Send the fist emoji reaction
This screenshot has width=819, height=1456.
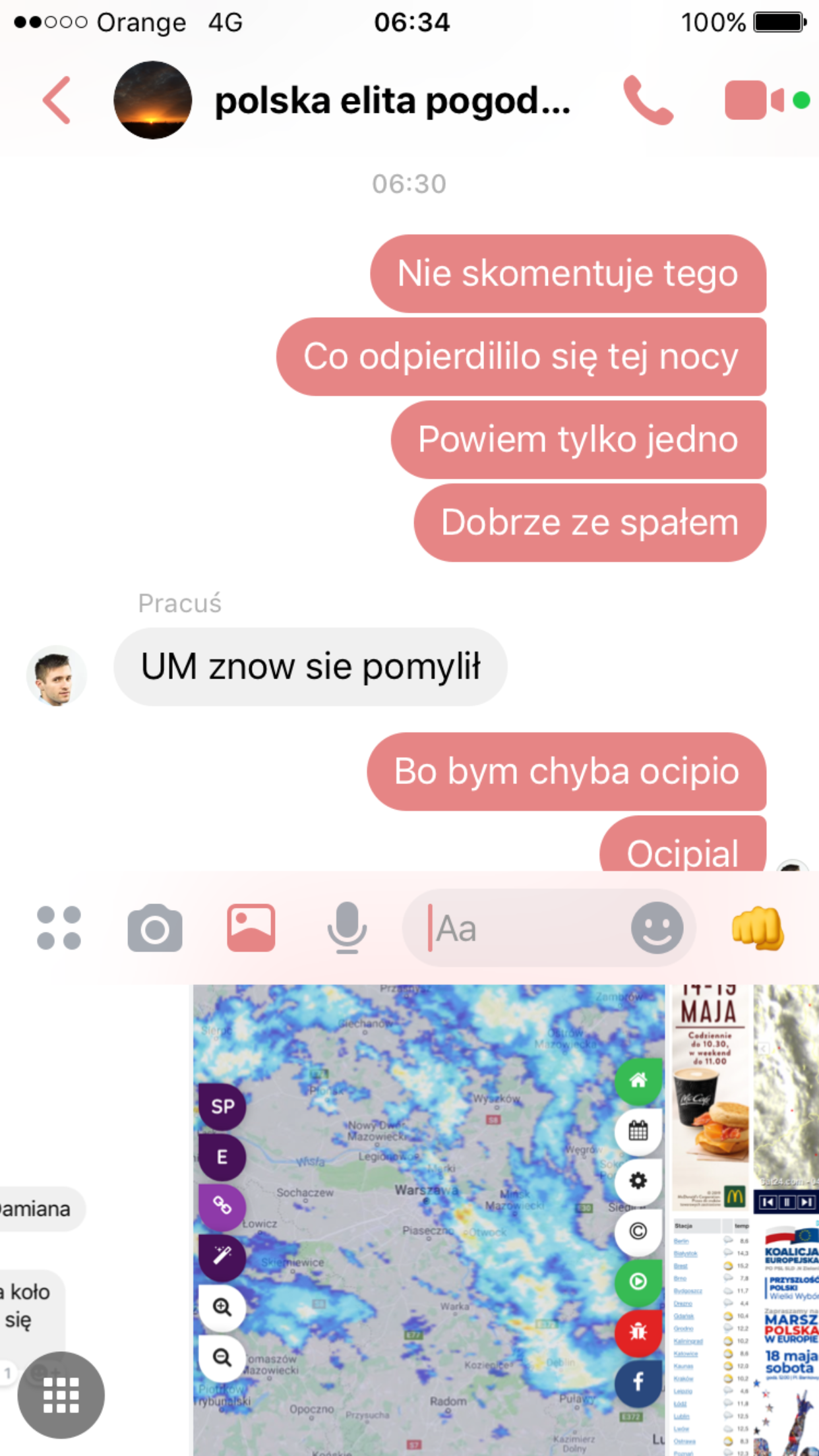pyautogui.click(x=758, y=928)
